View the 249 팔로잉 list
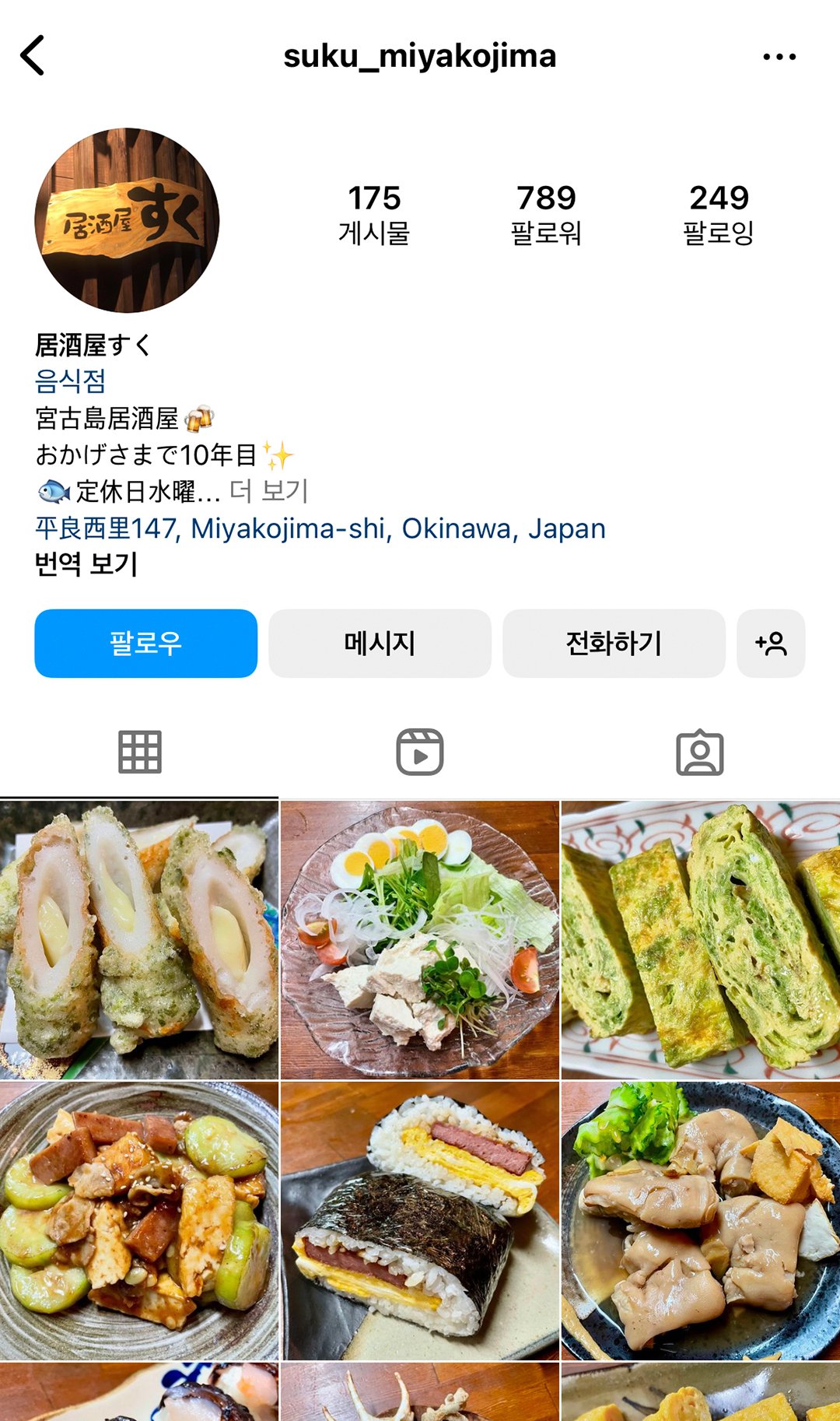Image resolution: width=840 pixels, height=1421 pixels. pyautogui.click(x=719, y=214)
